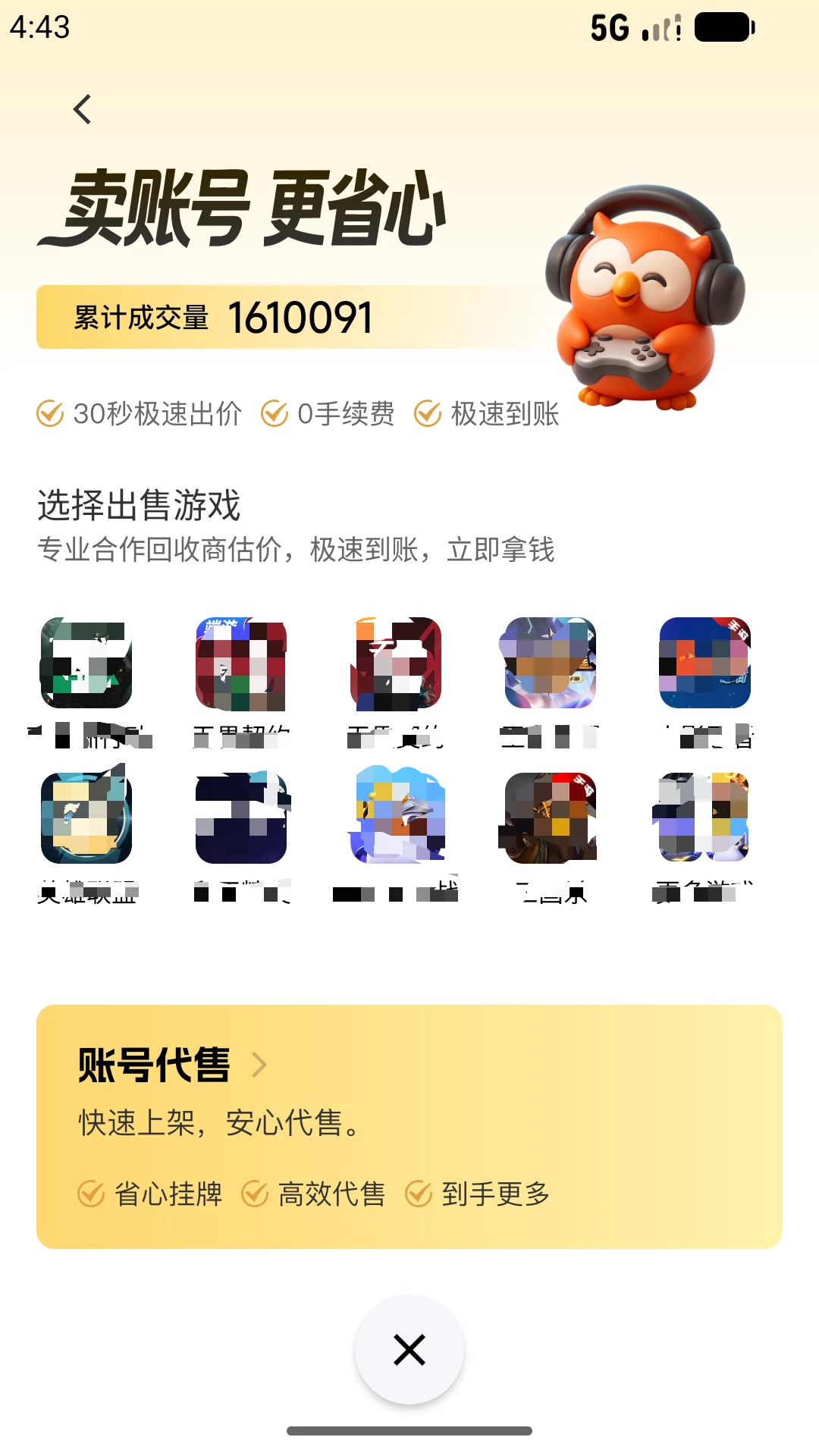Close the page with the bottom X button
Image resolution: width=819 pixels, height=1456 pixels.
(409, 1350)
